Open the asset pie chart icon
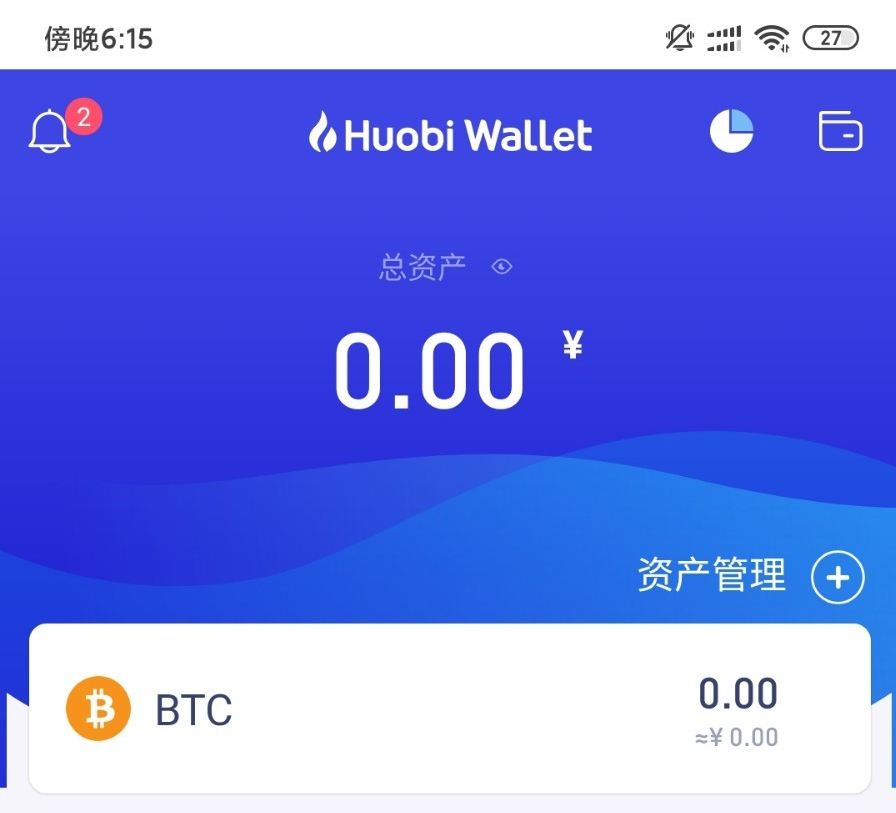The height and width of the screenshot is (813, 896). [x=731, y=131]
